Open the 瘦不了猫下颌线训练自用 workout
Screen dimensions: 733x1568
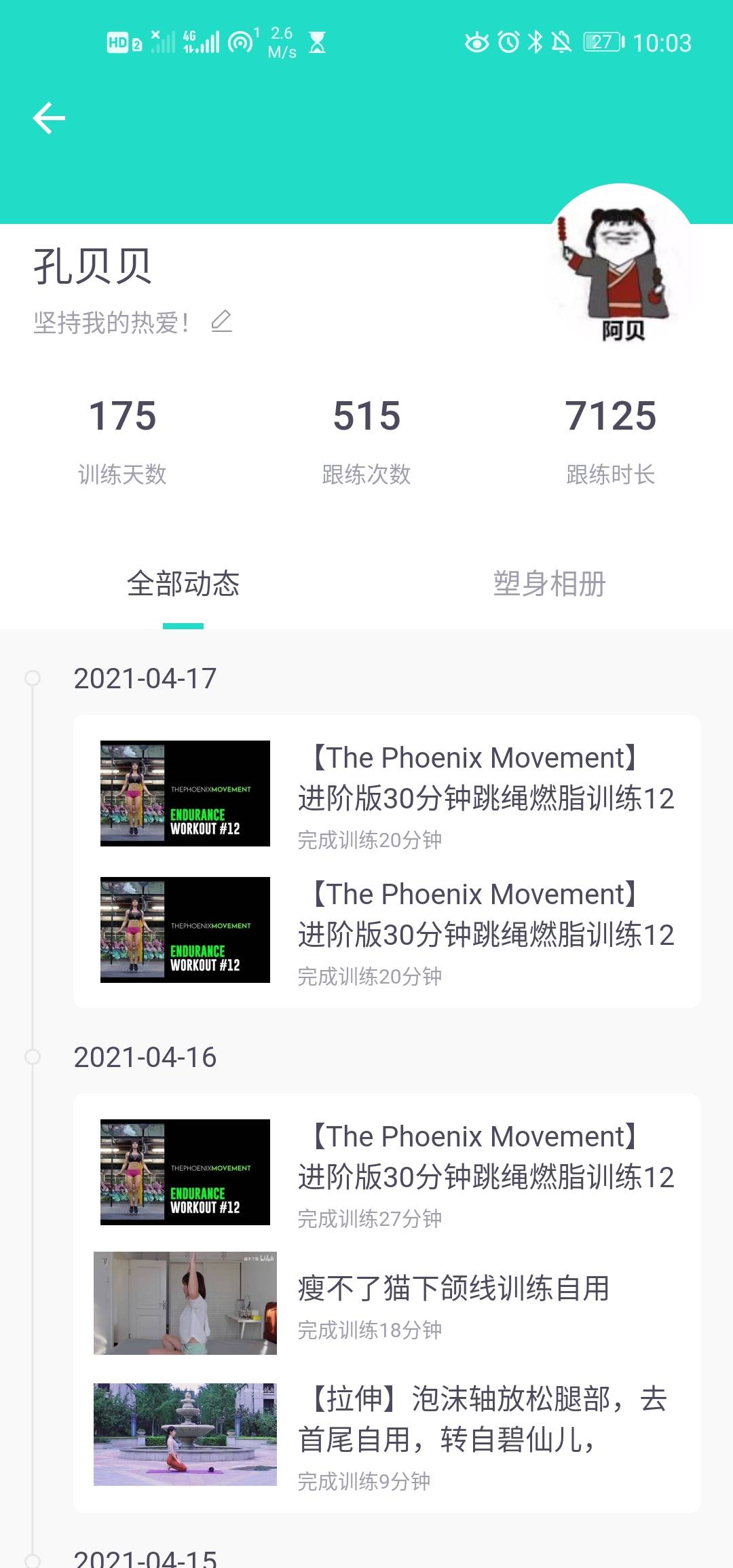click(x=387, y=1303)
